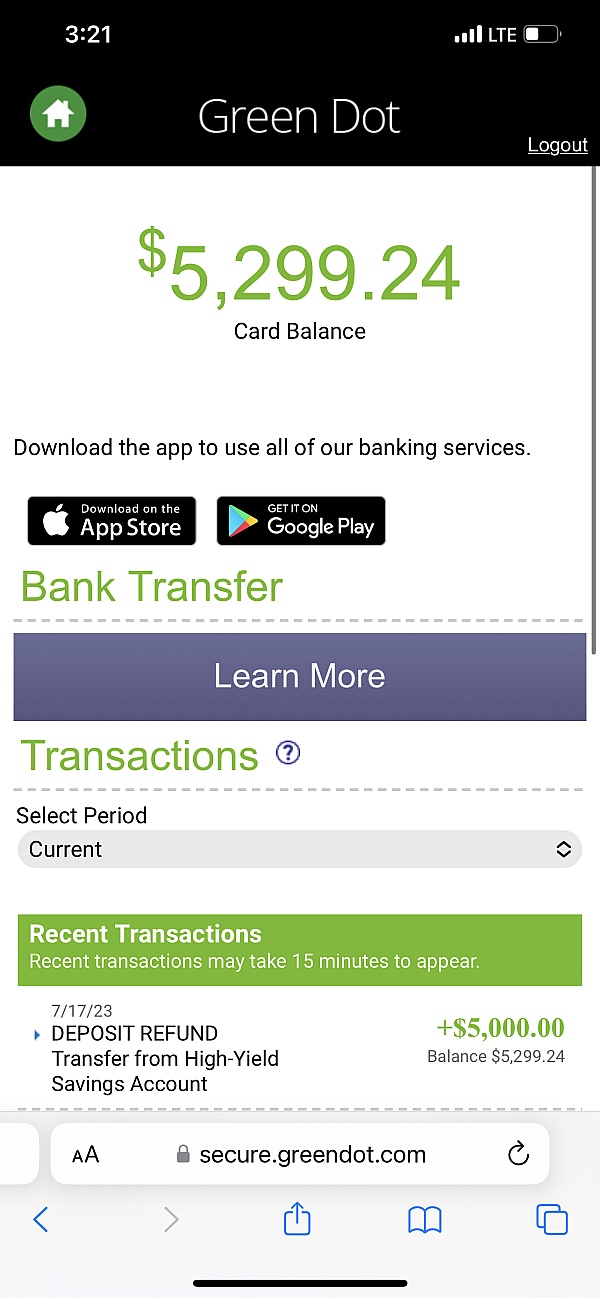Tap the Logout link
Screen dimensions: 600x1298
557,145
